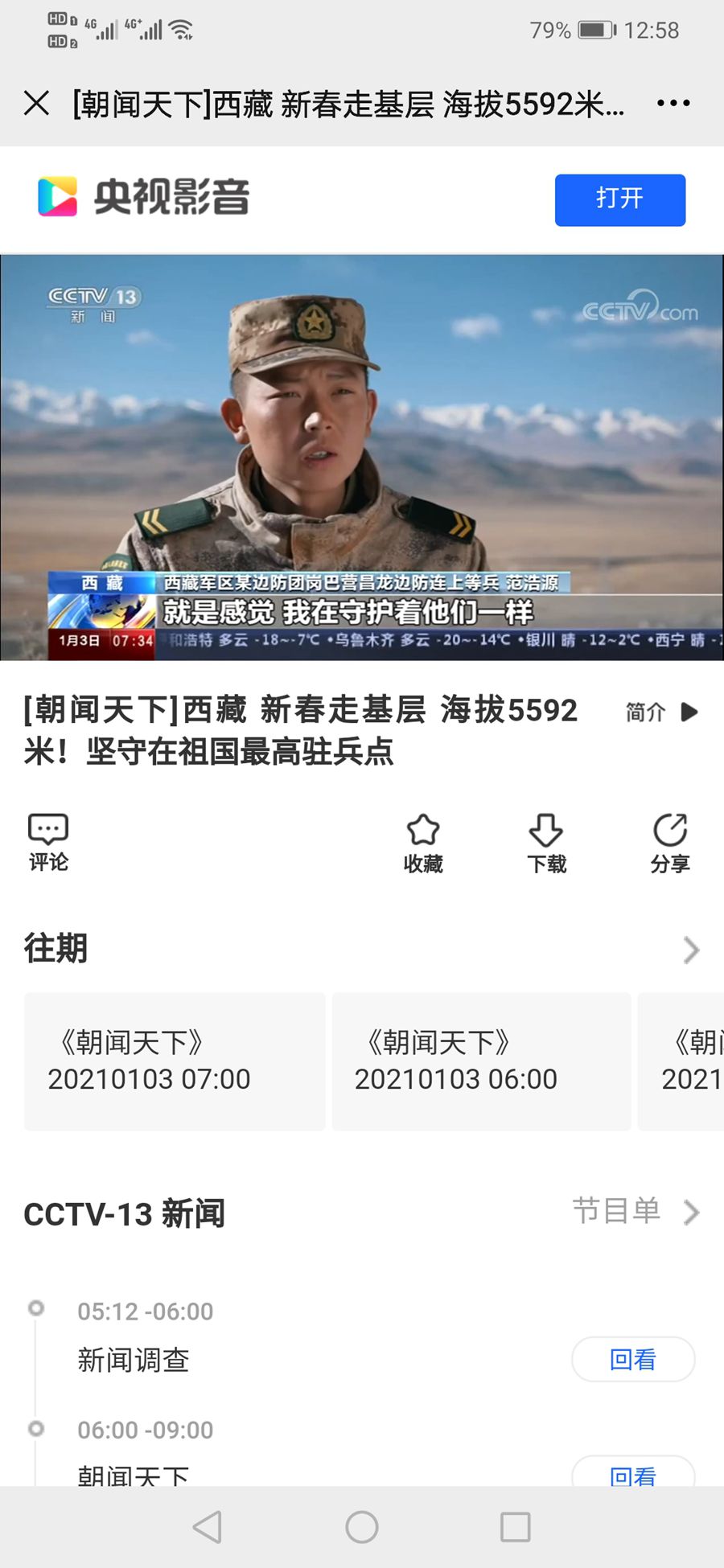Go to the system home screen
This screenshot has height=1568, width=724.
pyautogui.click(x=362, y=1526)
